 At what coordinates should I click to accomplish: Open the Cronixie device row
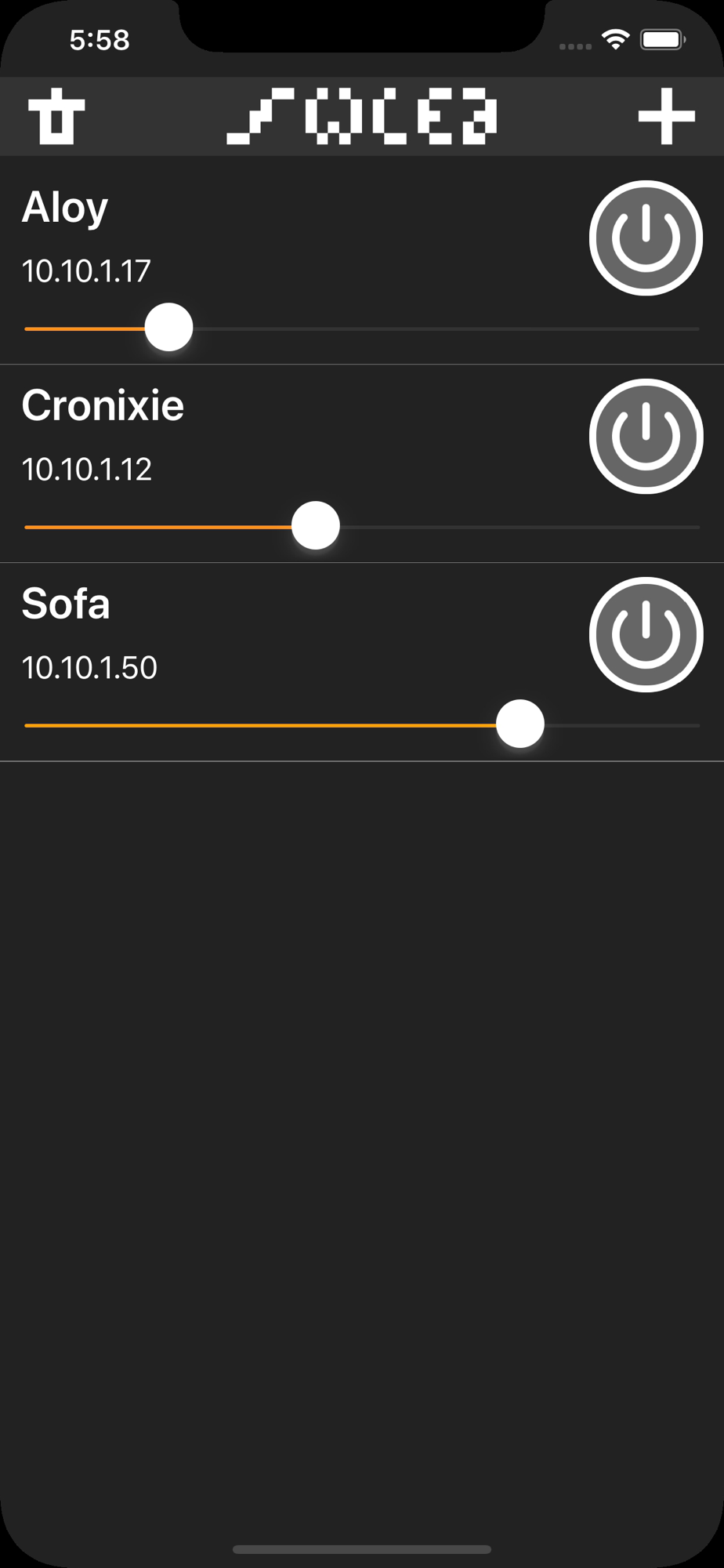click(x=362, y=464)
